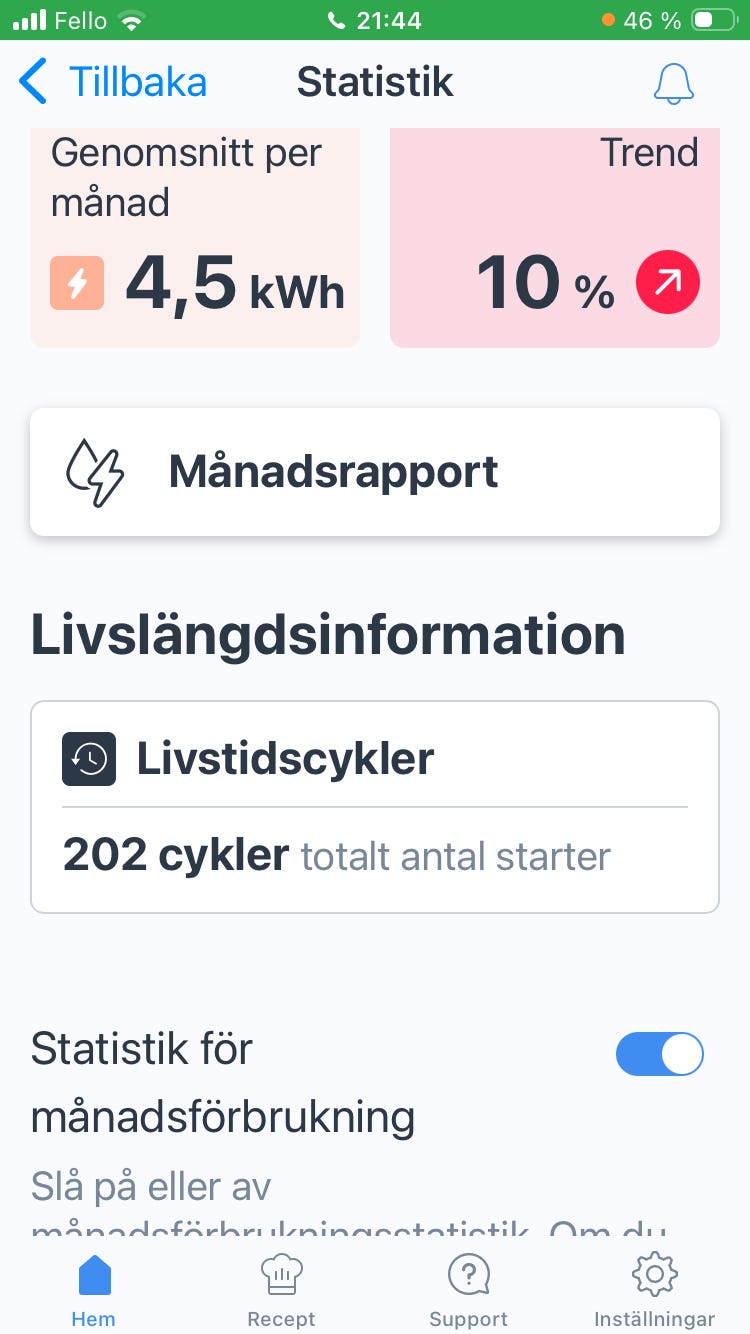Open the Månadsrapport card
This screenshot has height=1334, width=750.
pos(375,472)
